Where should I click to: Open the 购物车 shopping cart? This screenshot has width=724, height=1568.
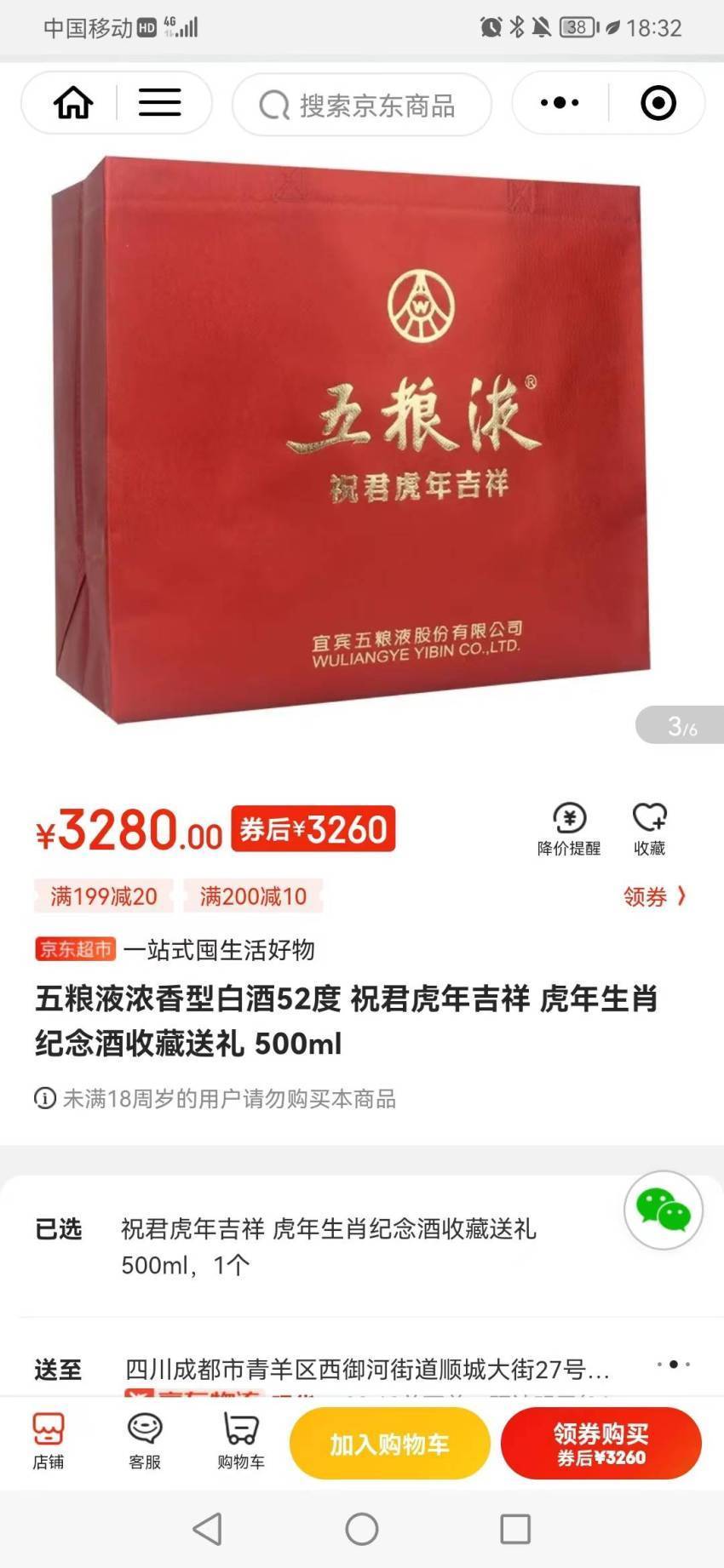coord(241,1442)
